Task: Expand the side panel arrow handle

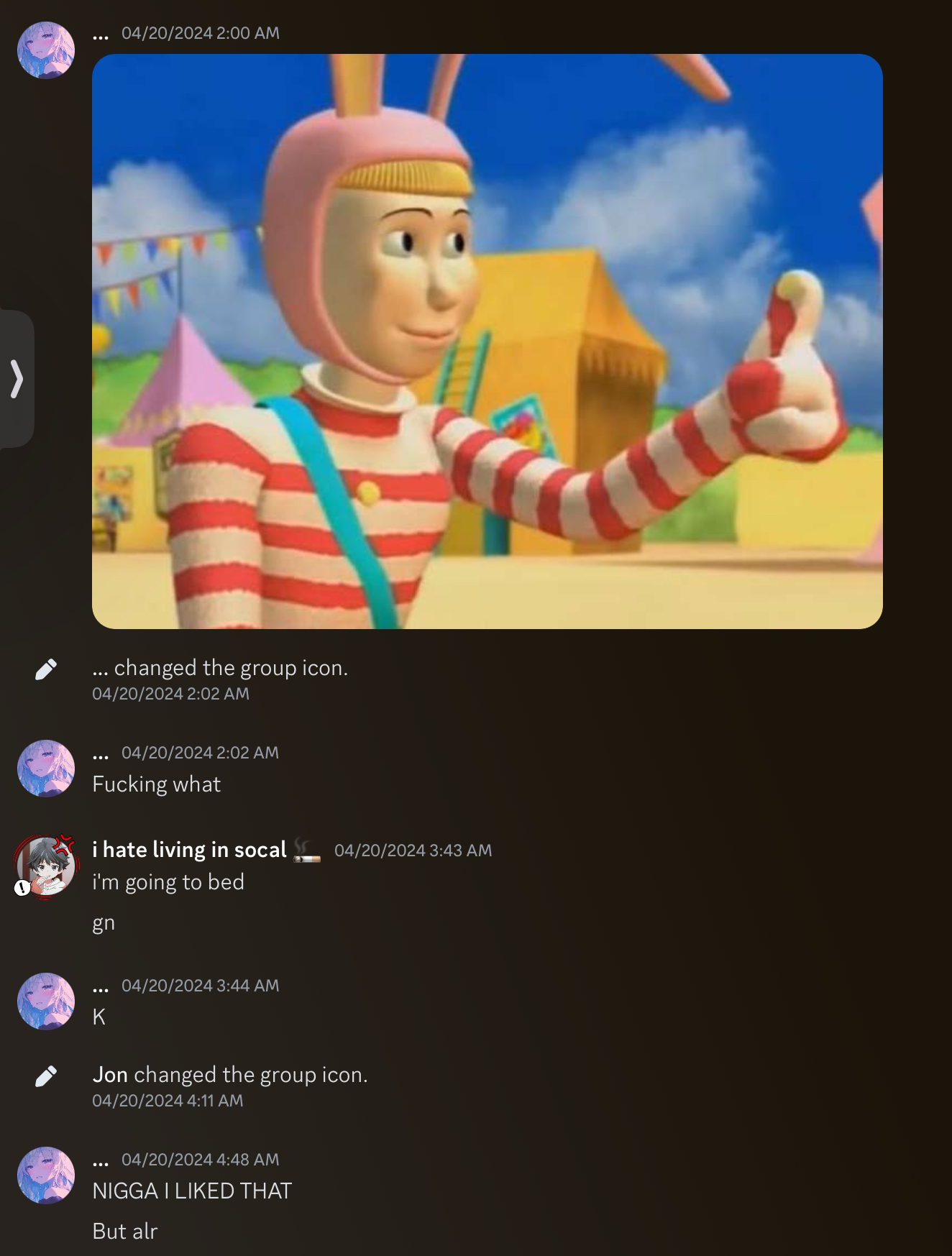Action: point(17,379)
